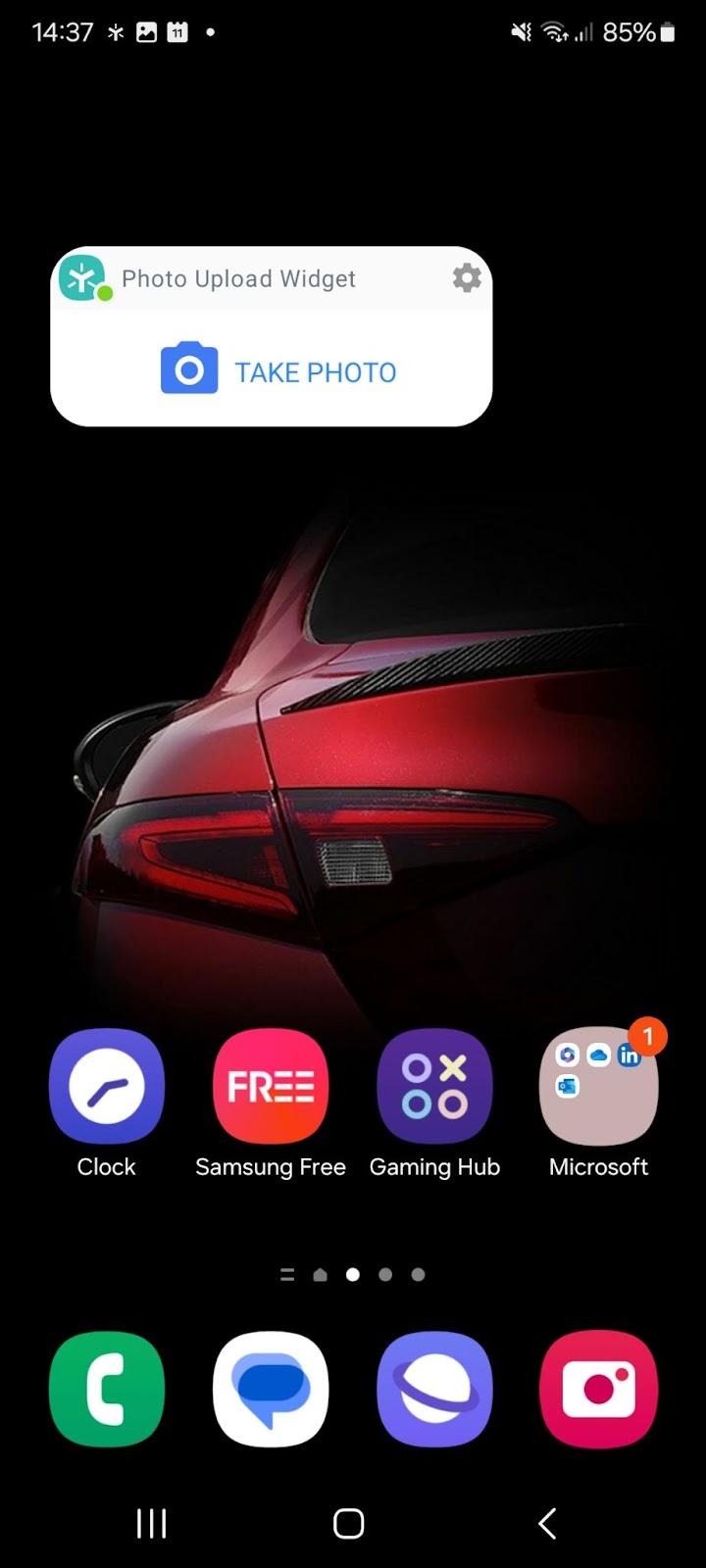This screenshot has width=706, height=1568.
Task: Open the Microsoft folder
Action: (x=598, y=1087)
